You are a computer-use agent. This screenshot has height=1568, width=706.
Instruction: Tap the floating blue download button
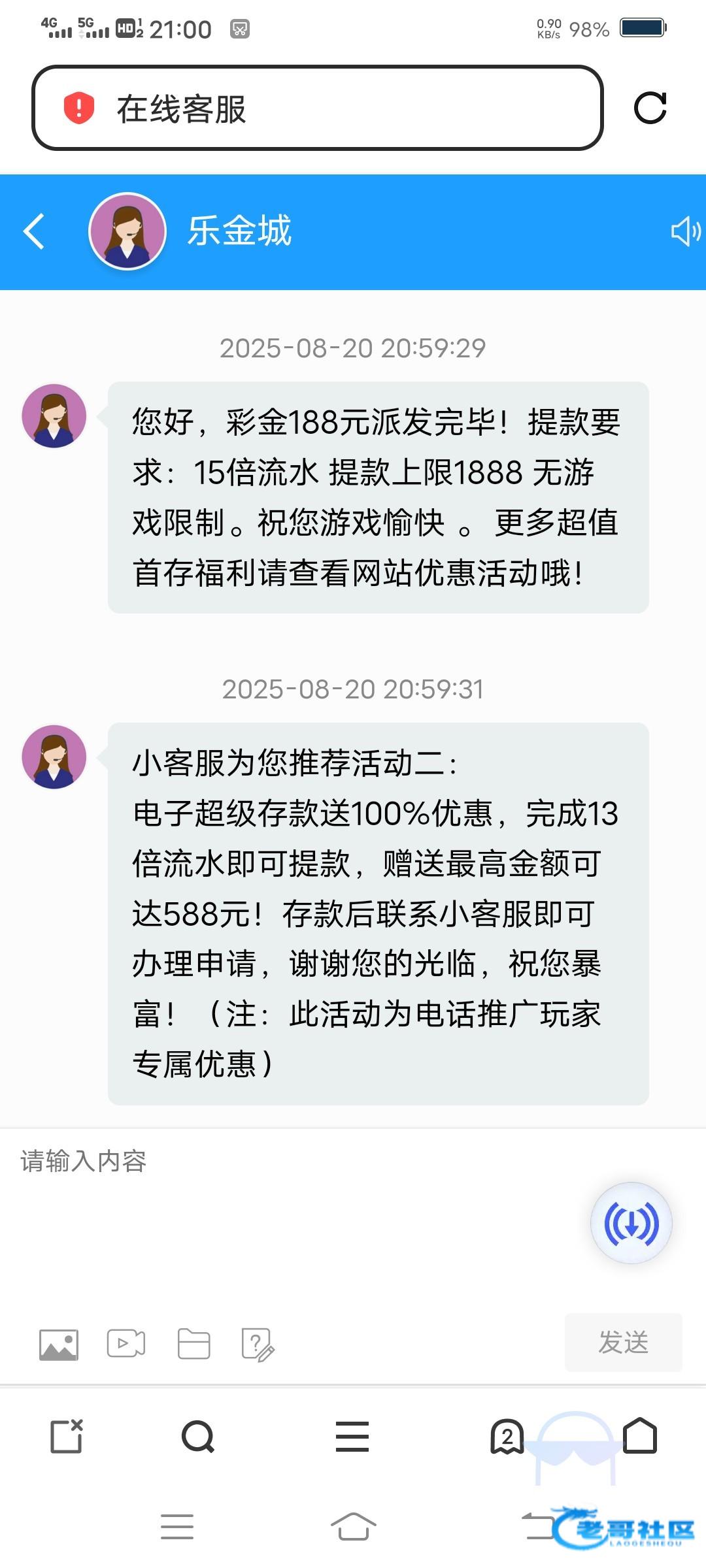[631, 1223]
